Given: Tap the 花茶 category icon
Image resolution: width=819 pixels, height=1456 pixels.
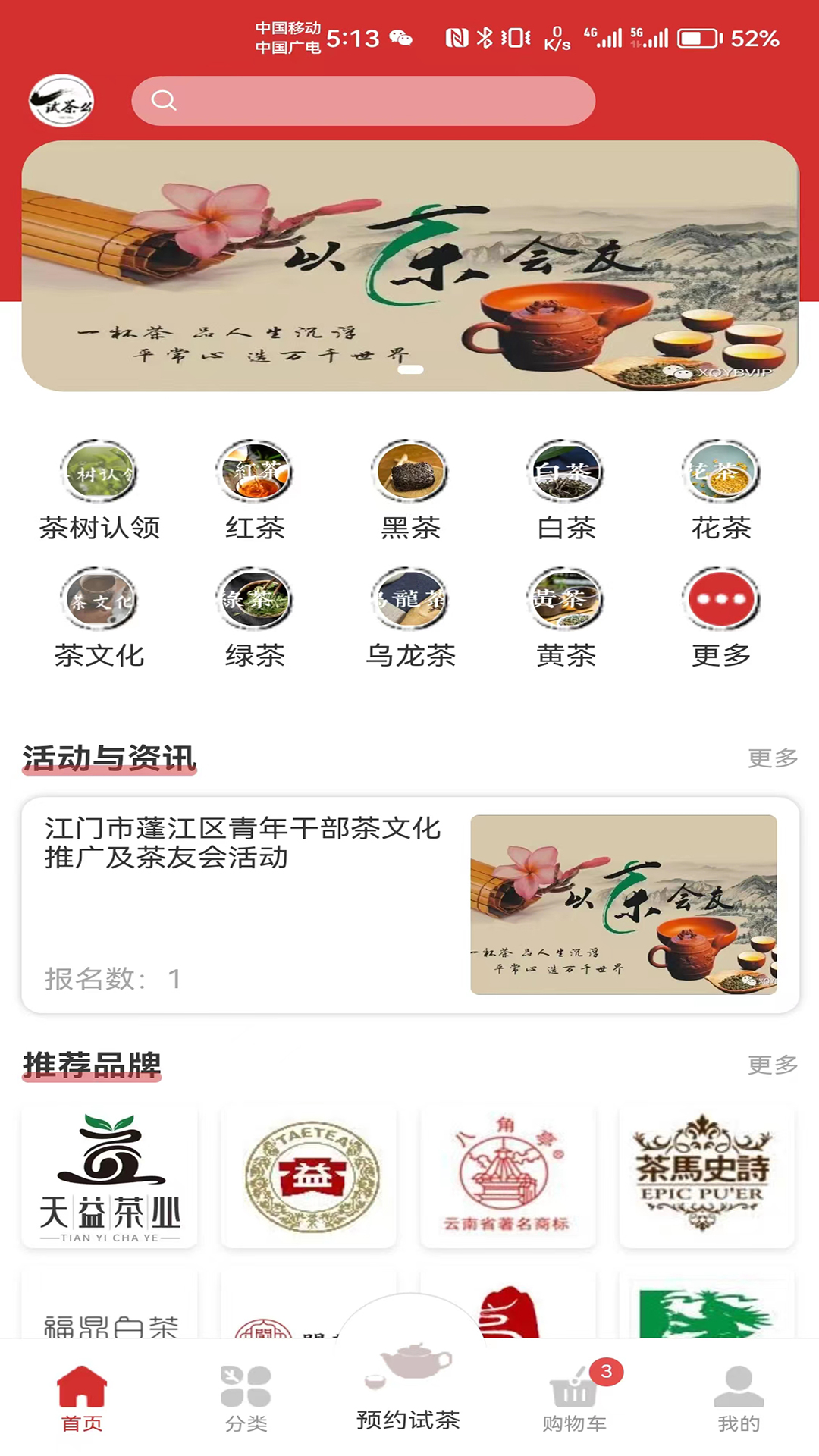Looking at the screenshot, I should pyautogui.click(x=720, y=472).
